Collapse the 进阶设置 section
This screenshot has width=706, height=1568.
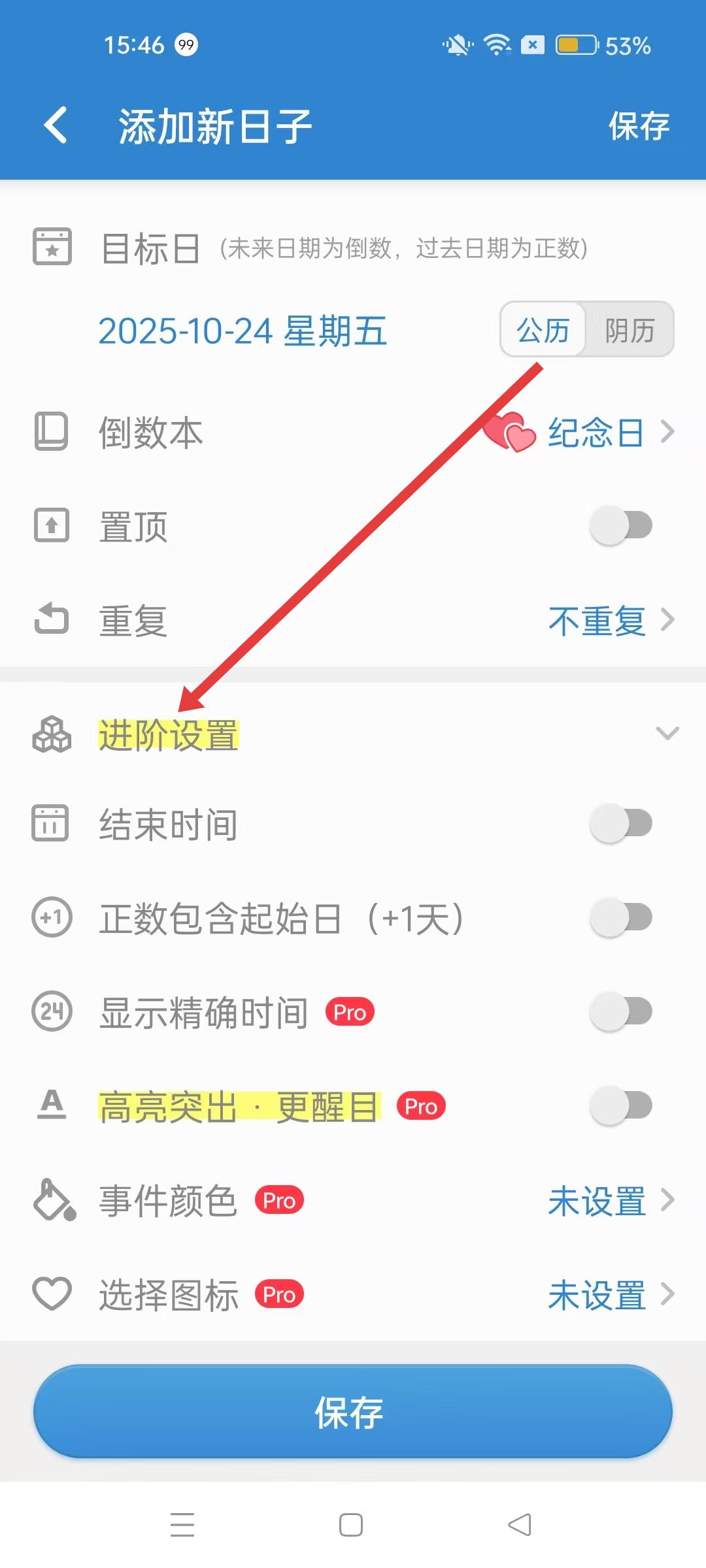click(666, 734)
